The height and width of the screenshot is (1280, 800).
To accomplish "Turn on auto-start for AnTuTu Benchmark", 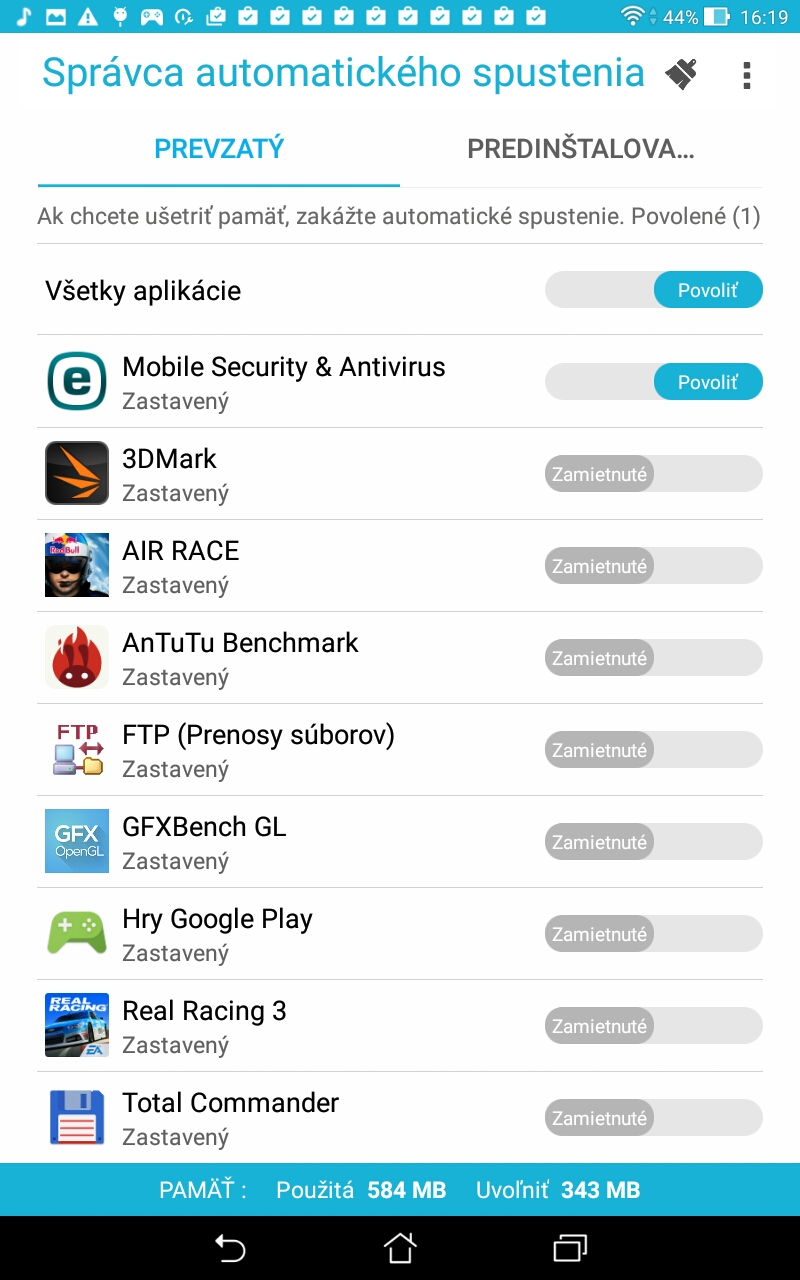I will coord(654,658).
